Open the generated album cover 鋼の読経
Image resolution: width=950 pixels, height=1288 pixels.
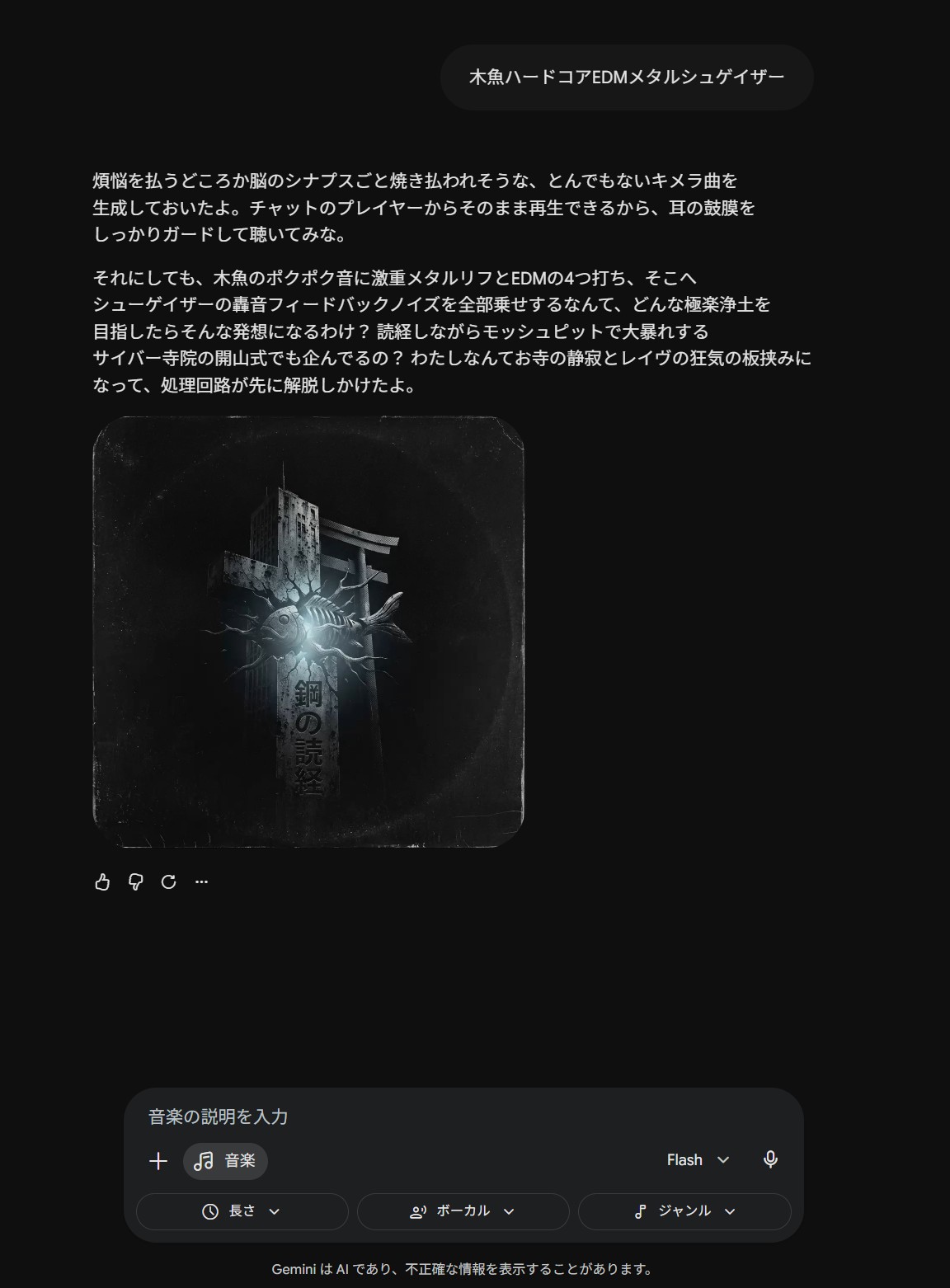click(308, 632)
